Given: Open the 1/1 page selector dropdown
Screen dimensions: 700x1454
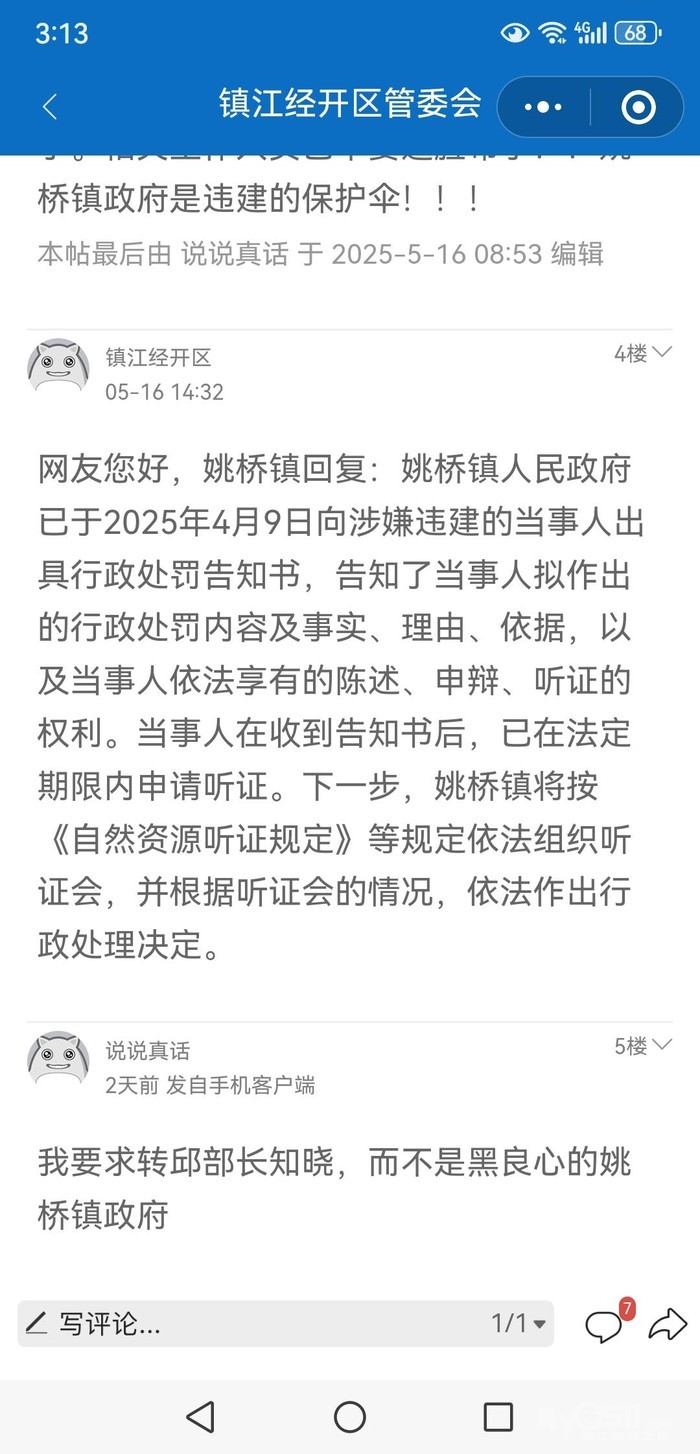Looking at the screenshot, I should 519,1324.
